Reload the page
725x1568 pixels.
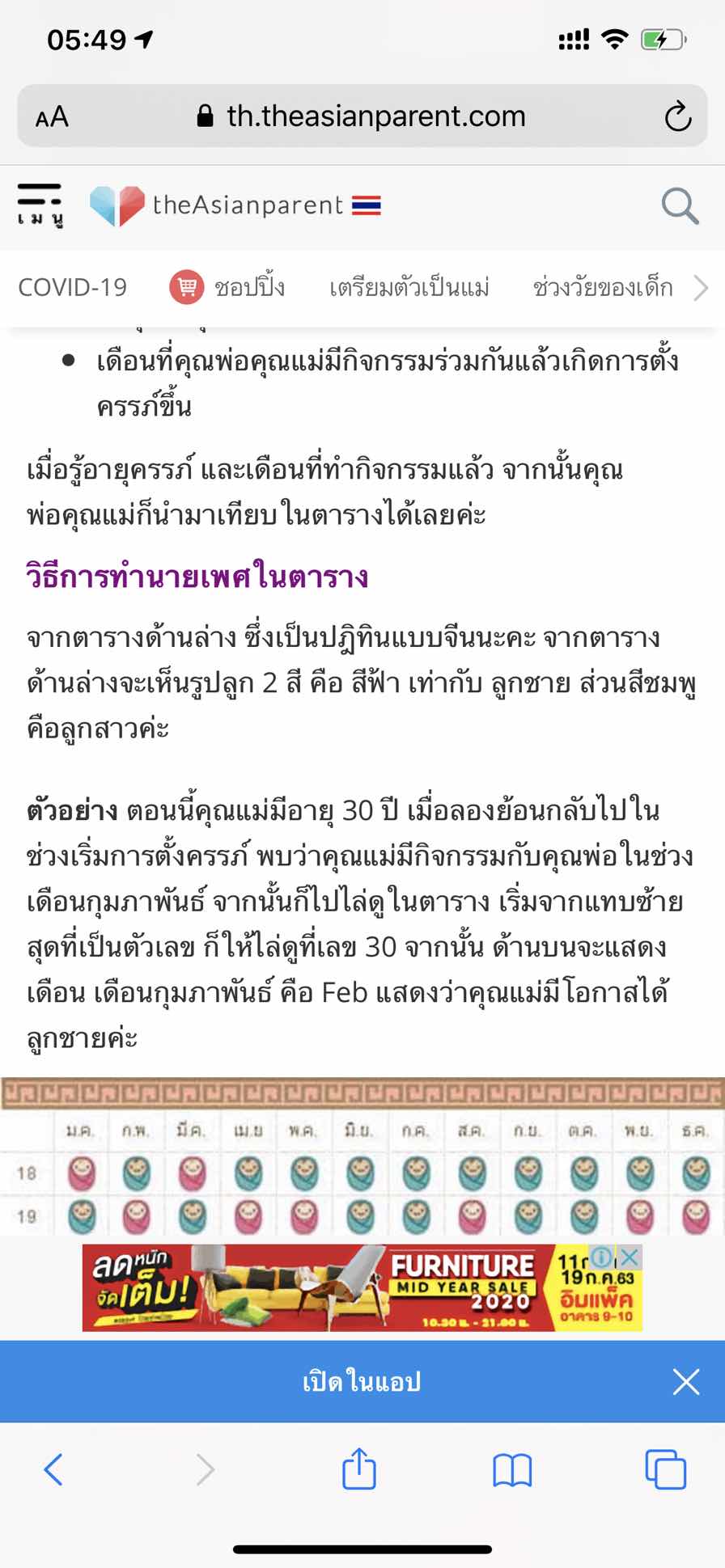[x=677, y=116]
